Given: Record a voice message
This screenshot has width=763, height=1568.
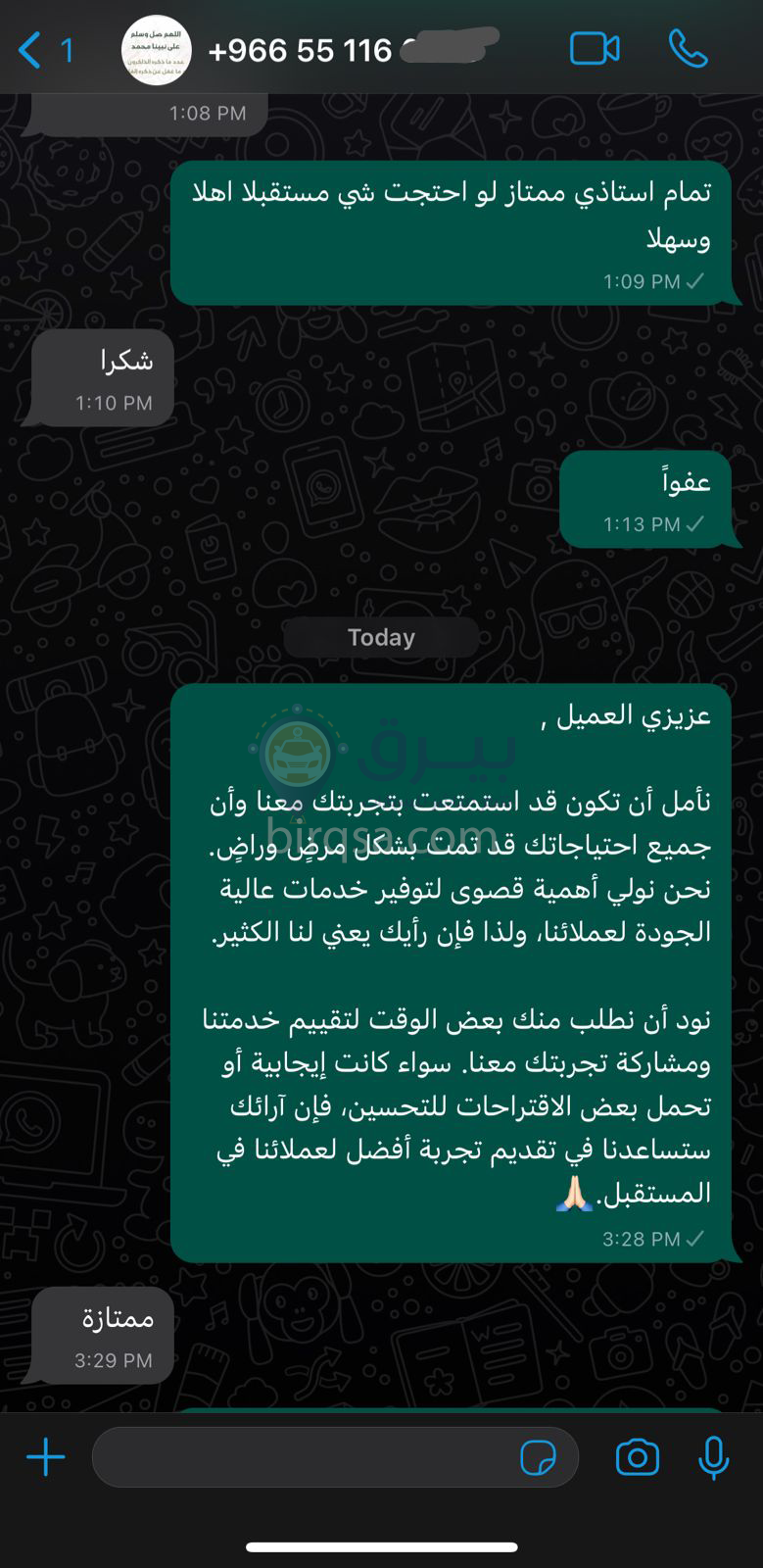Looking at the screenshot, I should click(714, 1457).
